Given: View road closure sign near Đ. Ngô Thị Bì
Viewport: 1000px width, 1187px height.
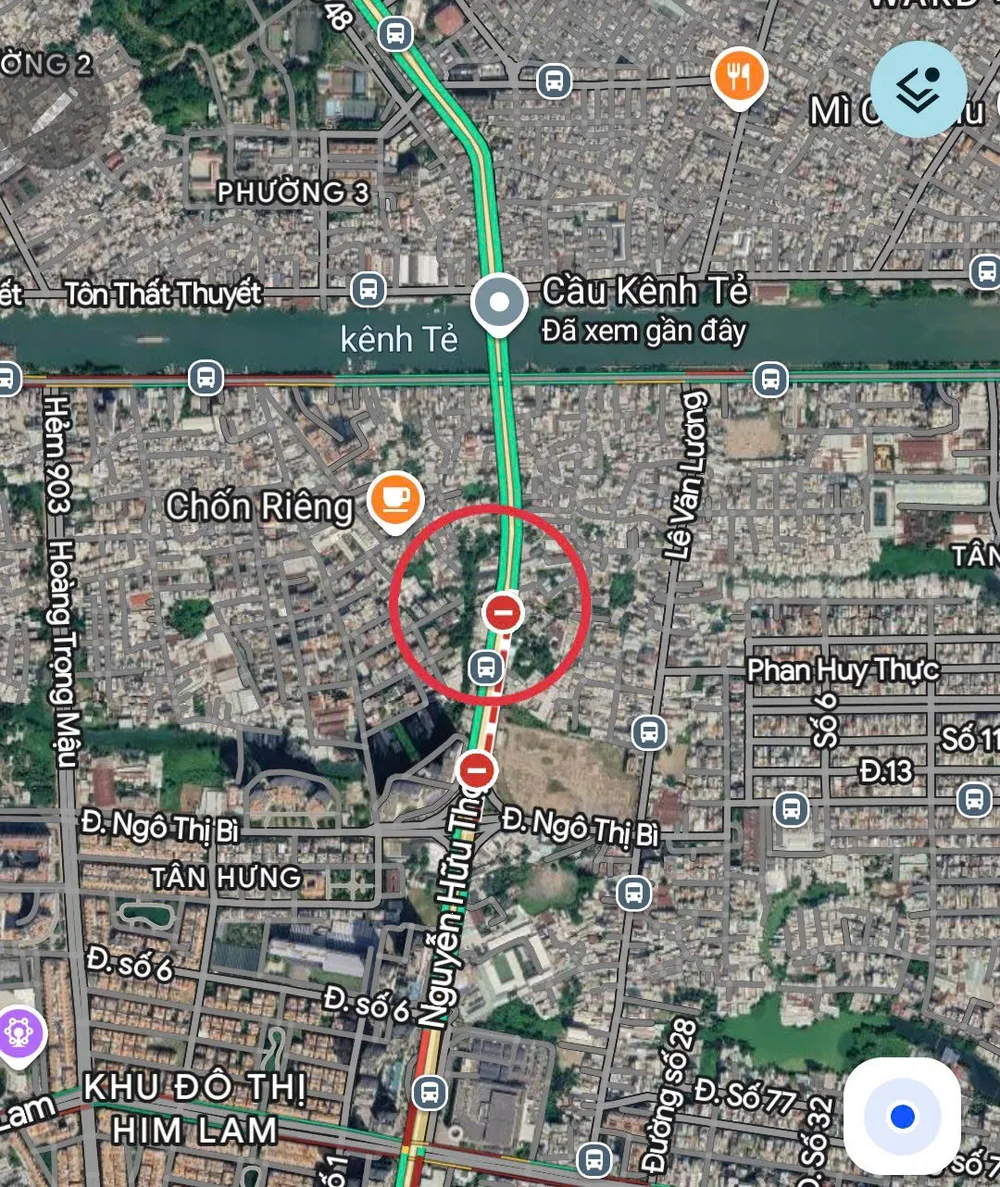Looking at the screenshot, I should coord(477,769).
